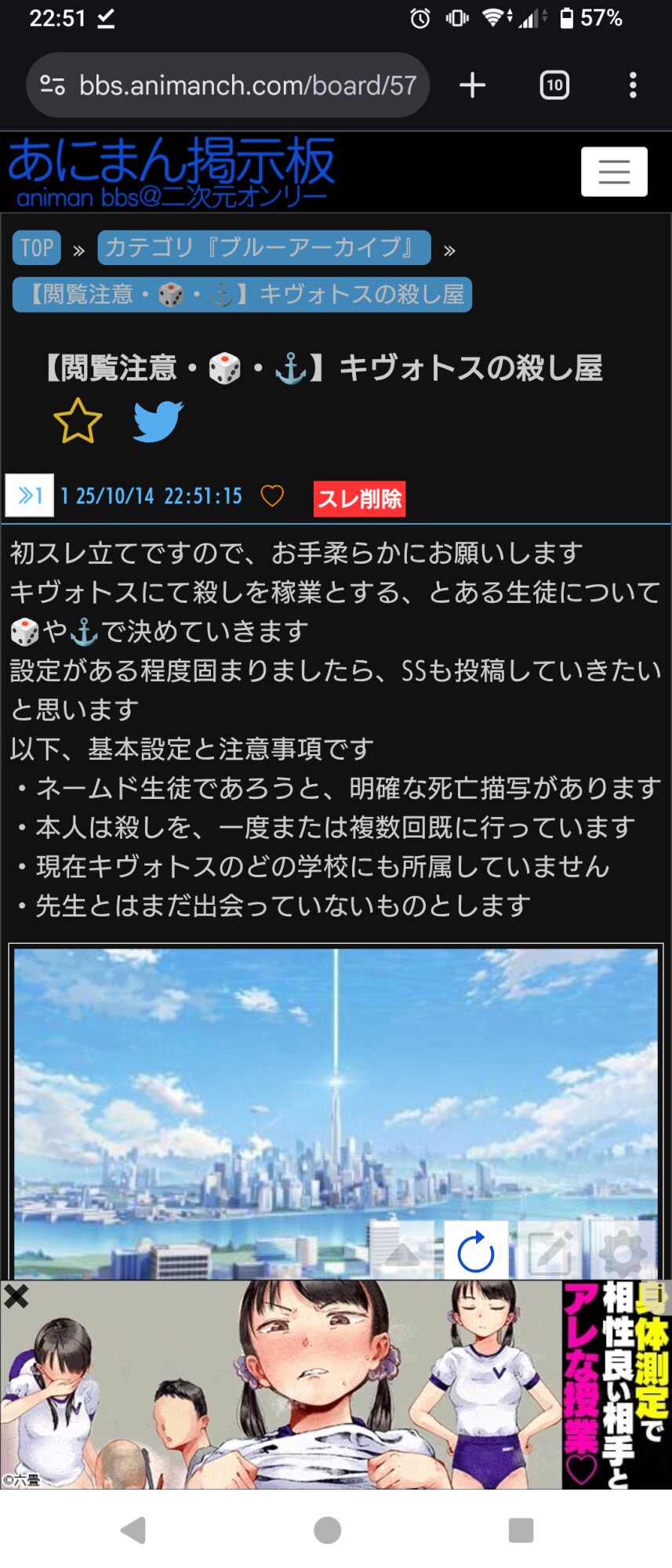Image resolution: width=672 pixels, height=1568 pixels.
Task: Go to the TOP breadcrumb
Action: point(37,248)
